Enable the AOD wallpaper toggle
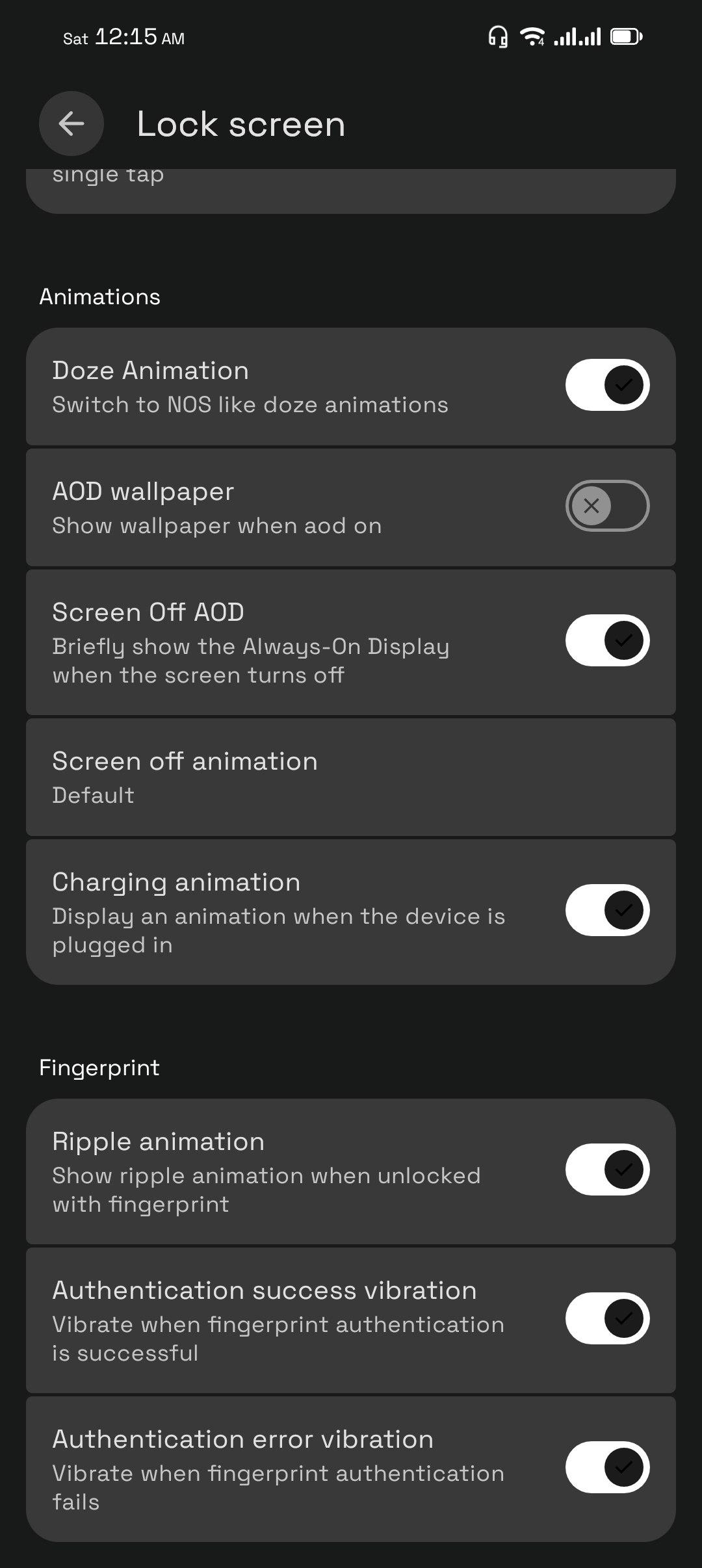 click(x=607, y=506)
